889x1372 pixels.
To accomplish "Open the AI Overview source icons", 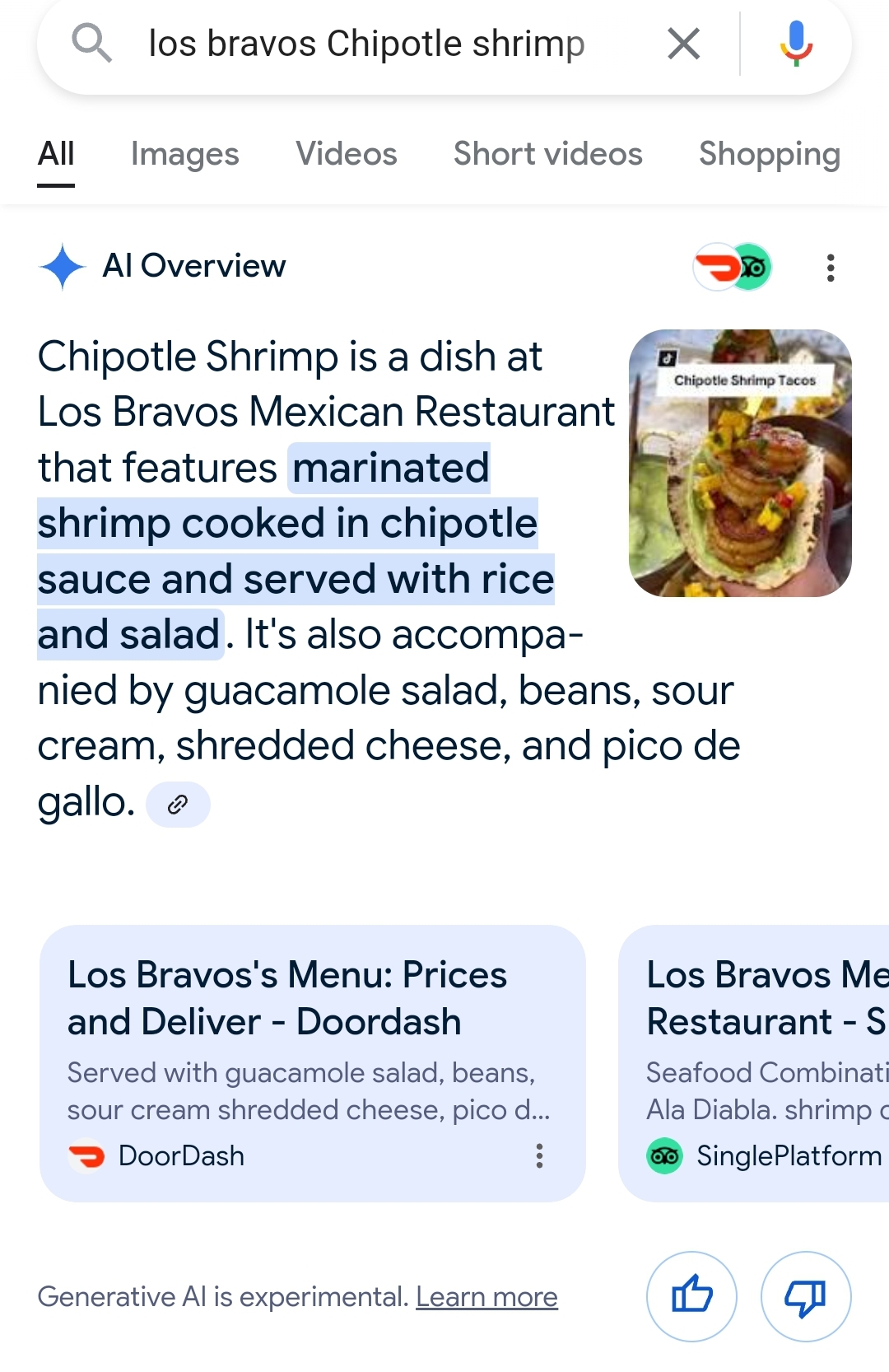I will 732,267.
